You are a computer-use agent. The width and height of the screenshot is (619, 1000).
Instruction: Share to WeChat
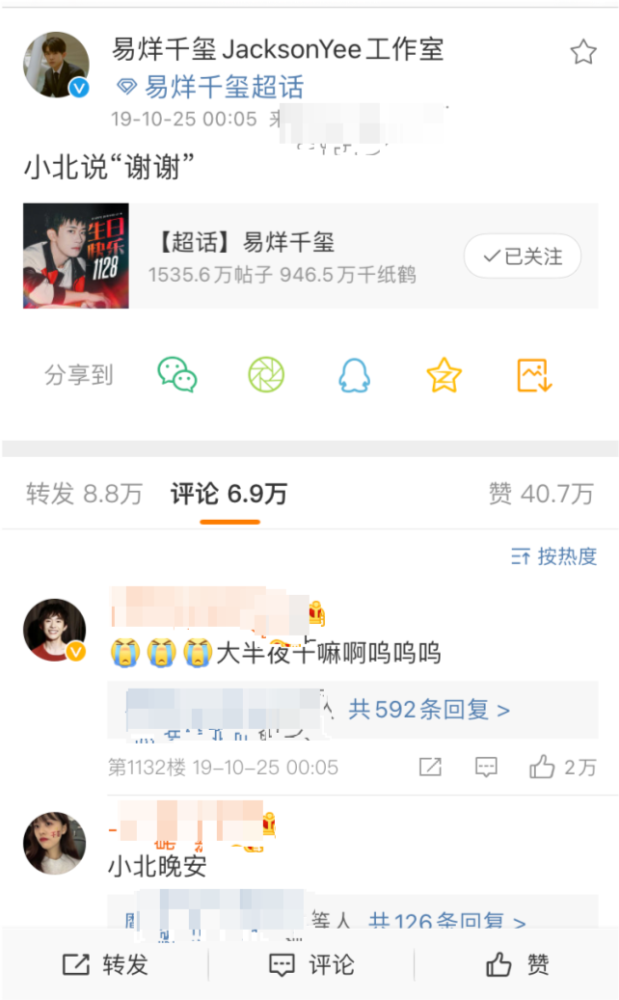click(x=177, y=375)
